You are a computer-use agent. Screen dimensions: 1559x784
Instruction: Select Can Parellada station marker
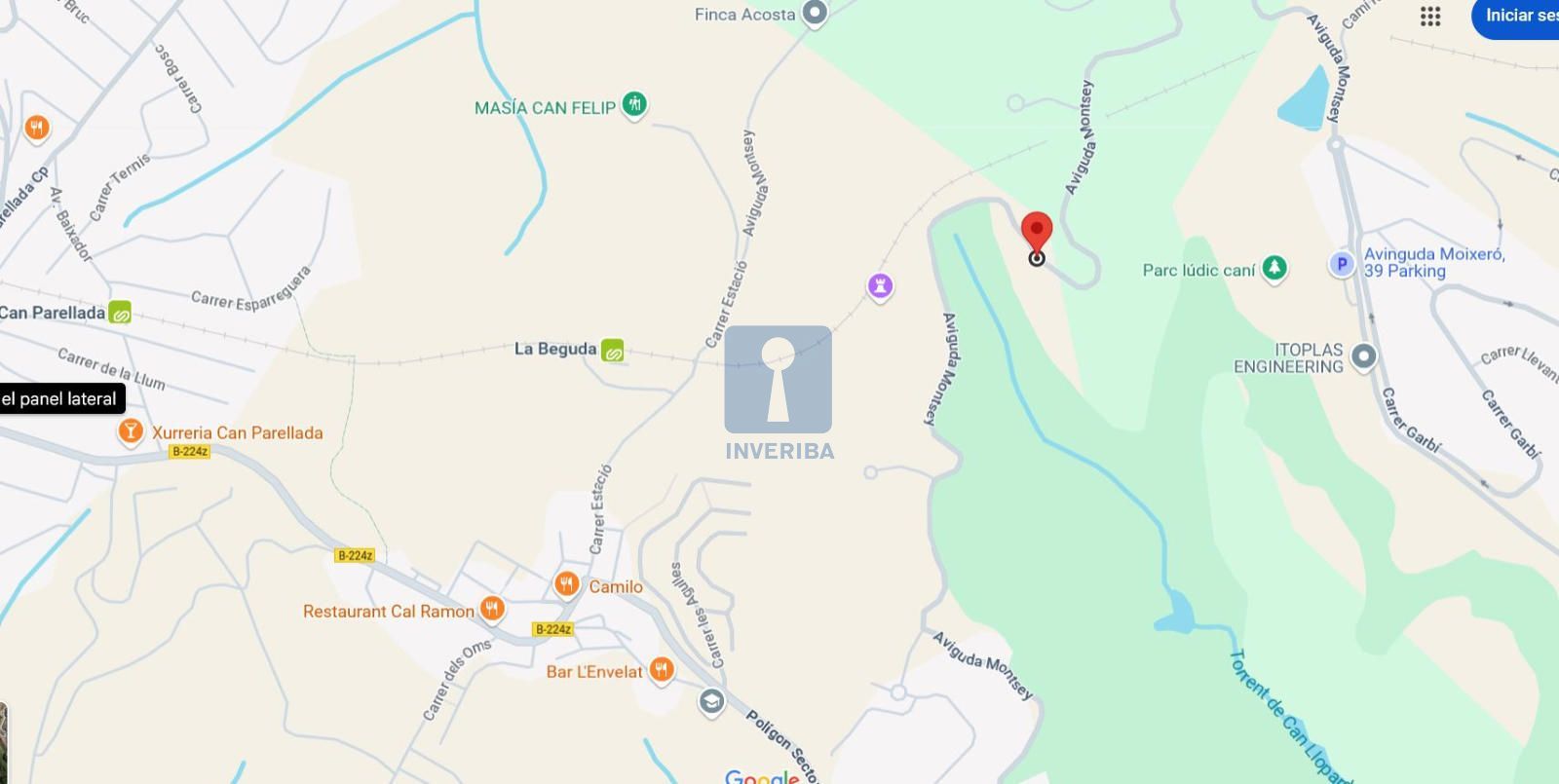pos(120,314)
